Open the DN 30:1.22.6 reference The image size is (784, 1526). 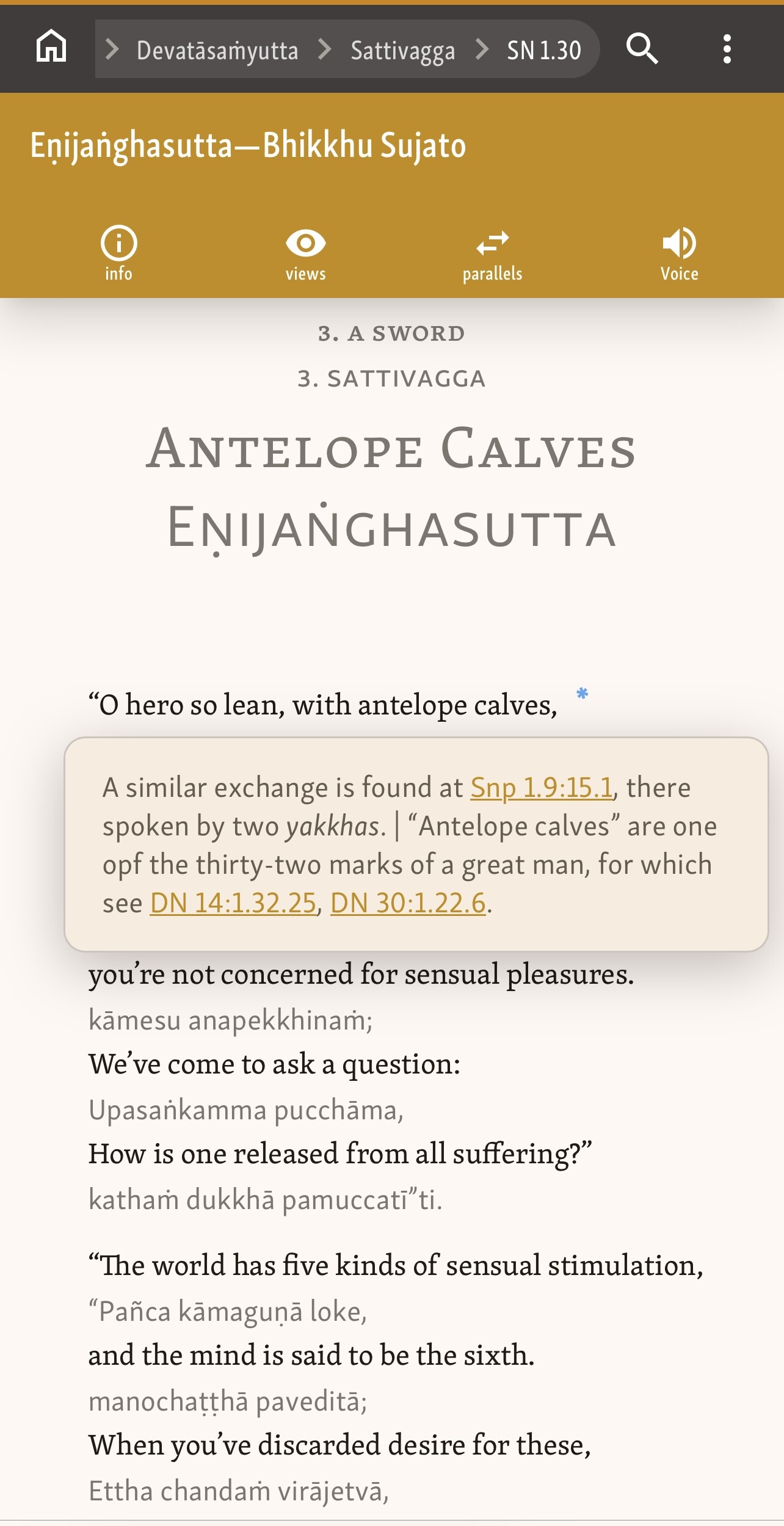pyautogui.click(x=408, y=903)
